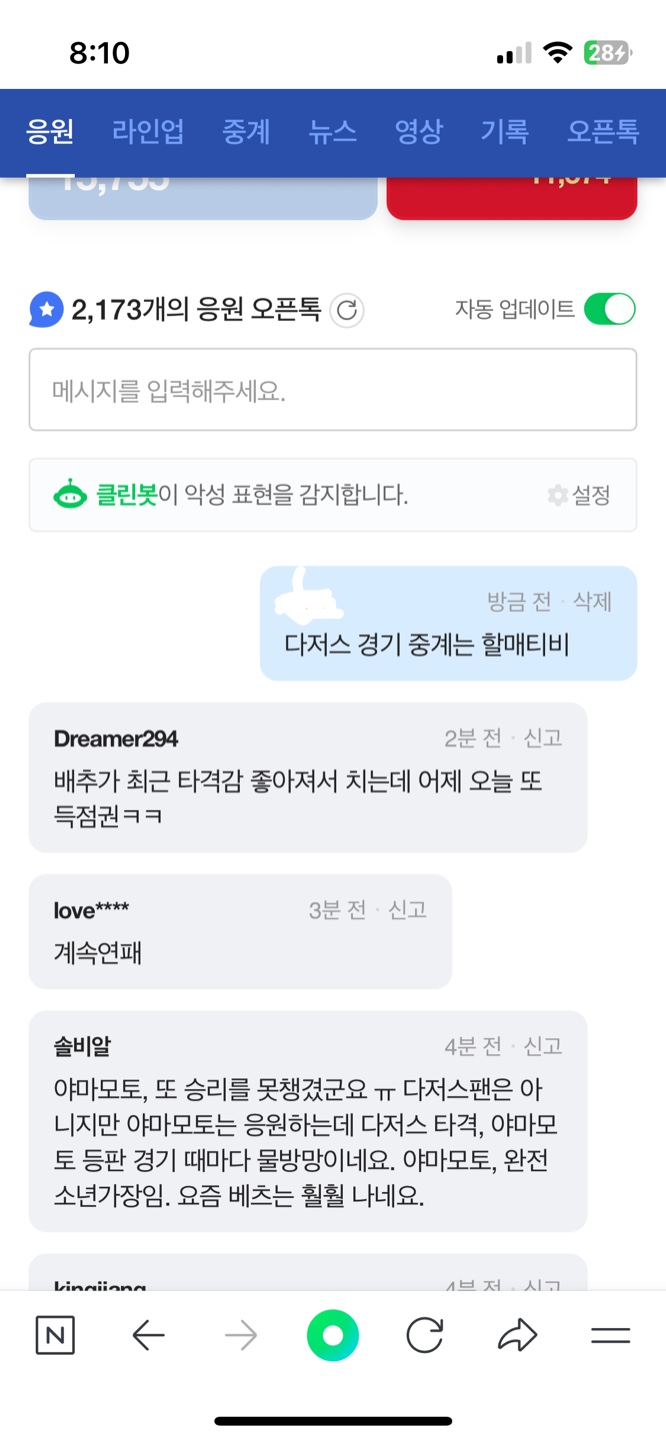The width and height of the screenshot is (666, 1440).
Task: Select the 영상 tab
Action: (418, 132)
